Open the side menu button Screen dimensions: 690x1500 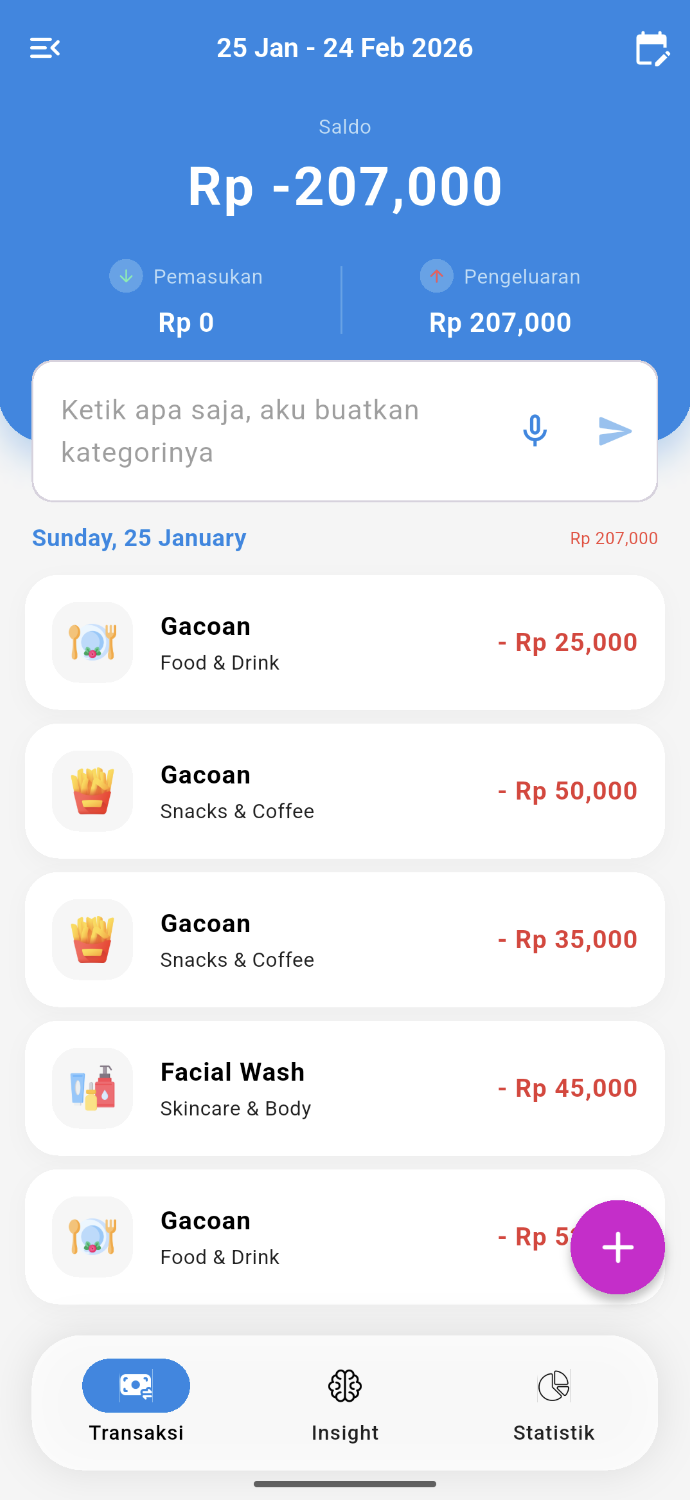pos(45,48)
